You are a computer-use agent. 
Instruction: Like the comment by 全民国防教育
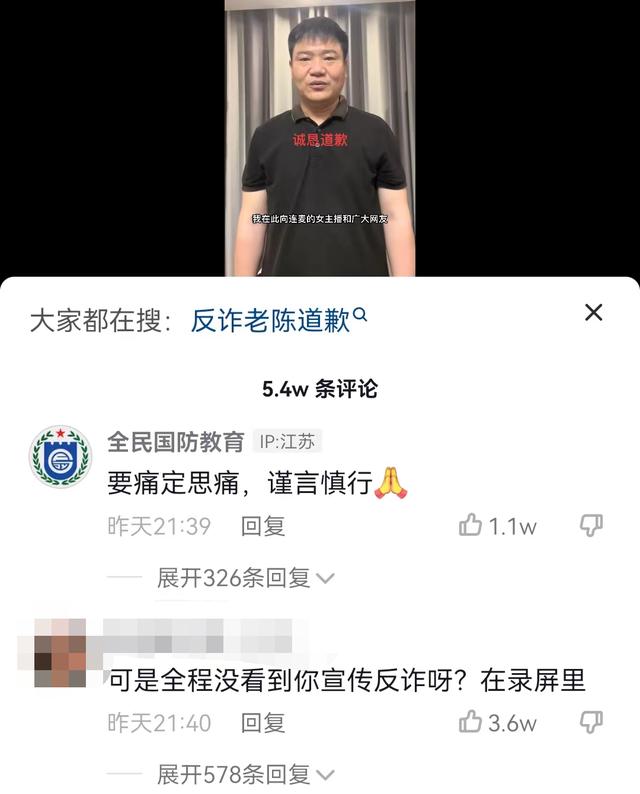[x=471, y=526]
